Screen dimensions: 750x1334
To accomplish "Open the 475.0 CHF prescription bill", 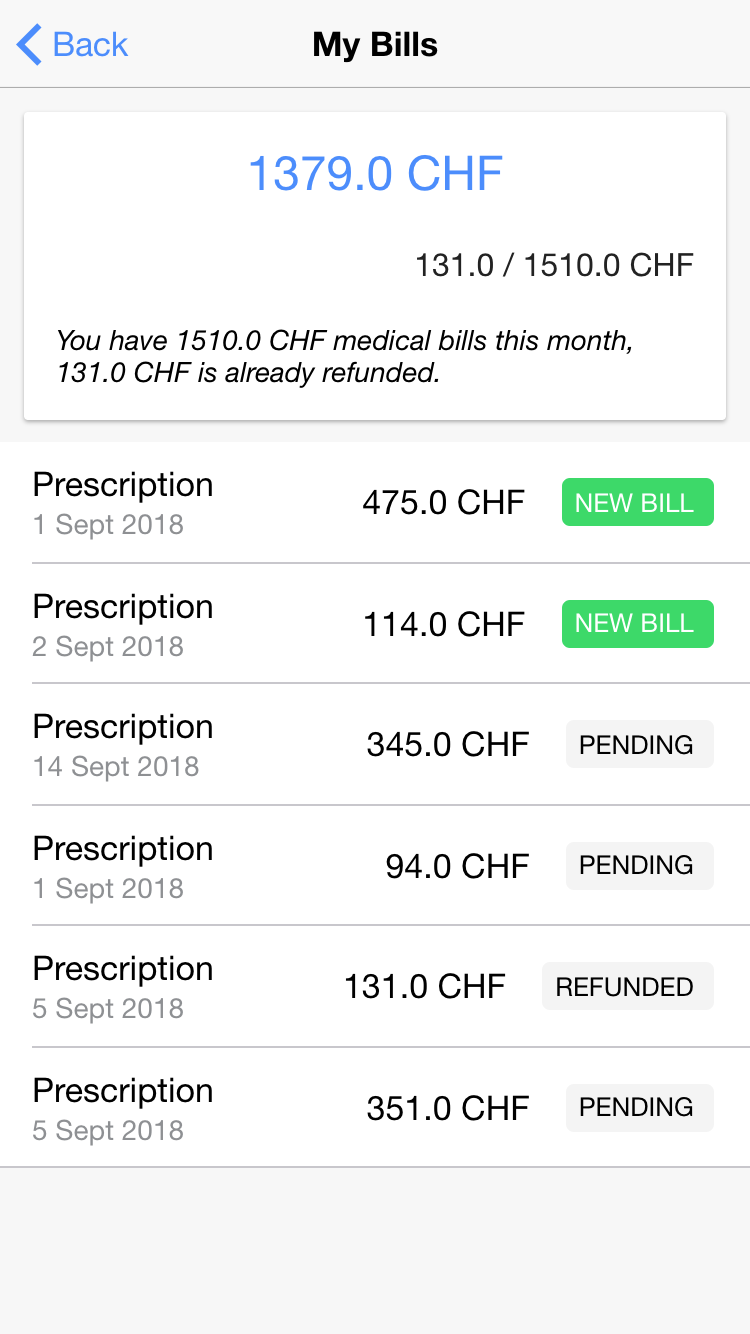I will [x=374, y=502].
